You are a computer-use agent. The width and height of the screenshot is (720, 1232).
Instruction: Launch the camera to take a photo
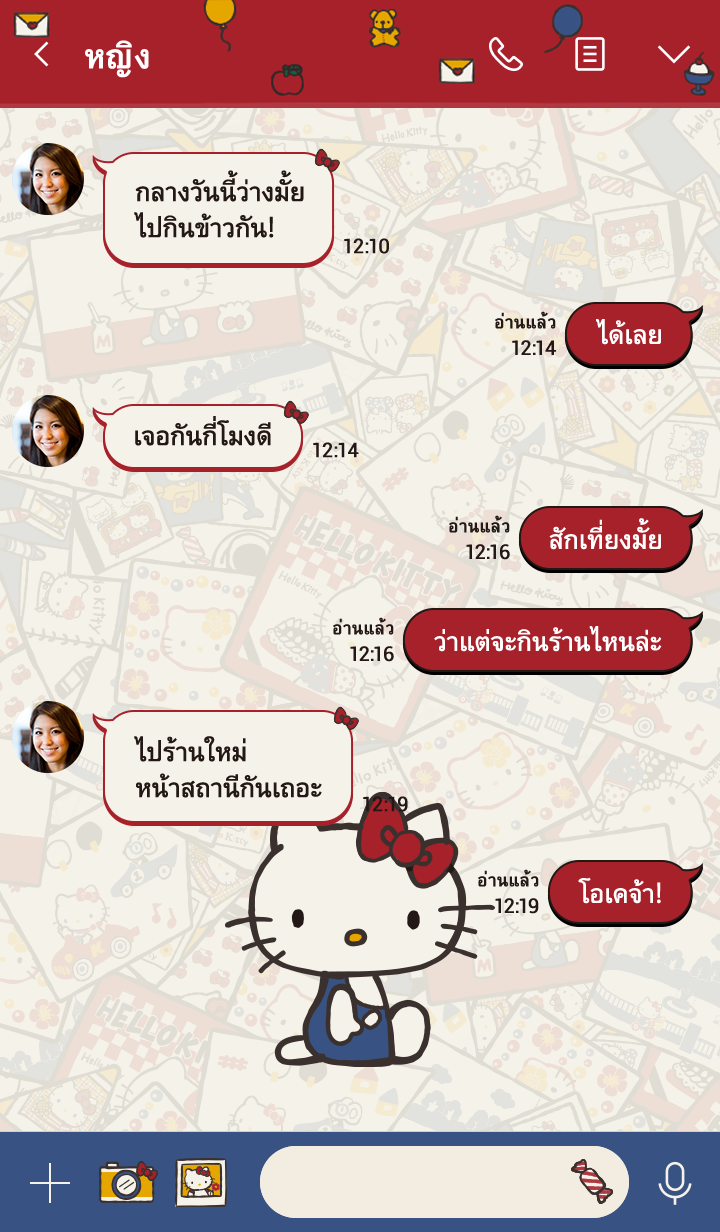coord(127,1182)
